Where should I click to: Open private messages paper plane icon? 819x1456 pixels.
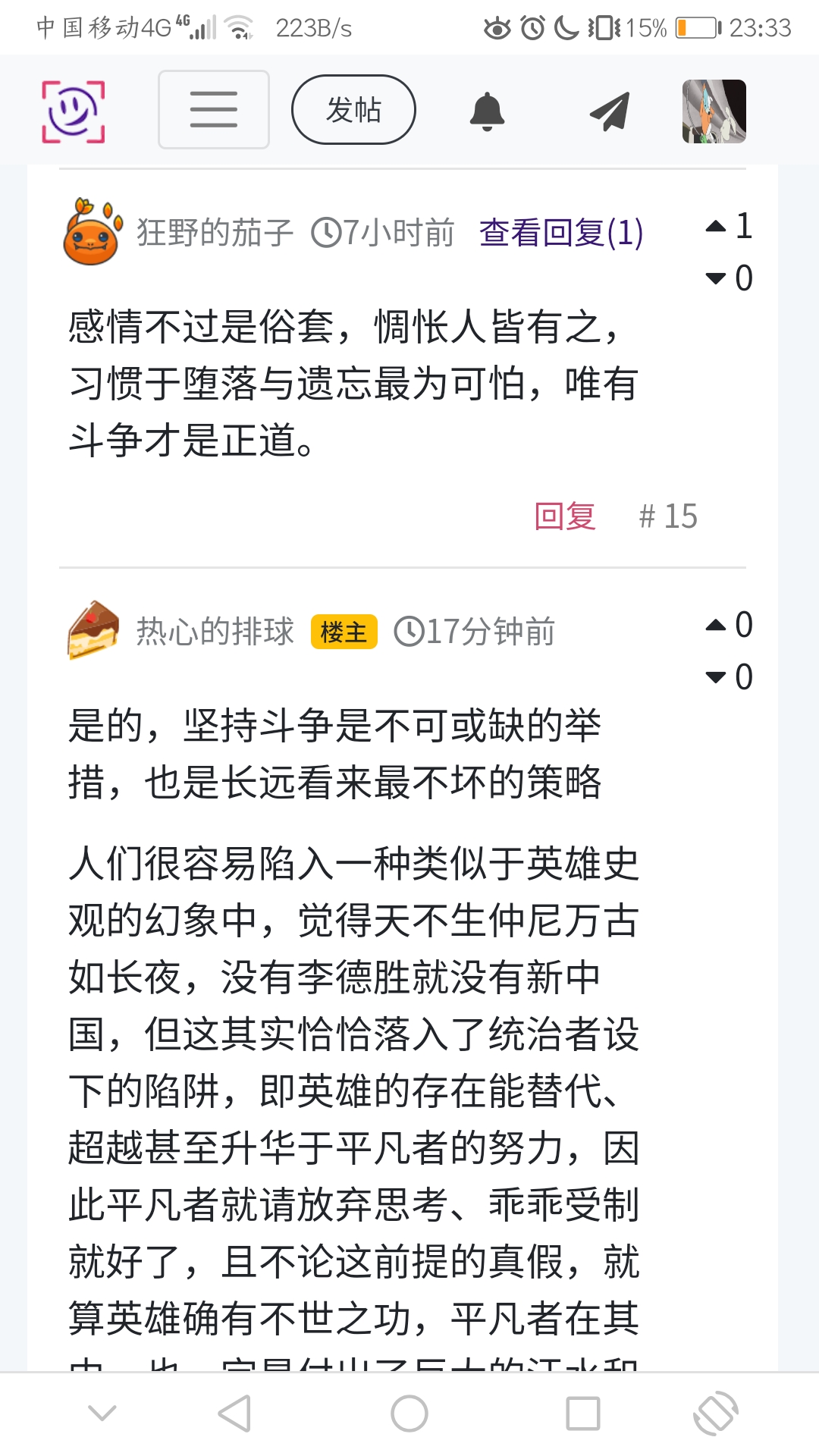click(610, 111)
